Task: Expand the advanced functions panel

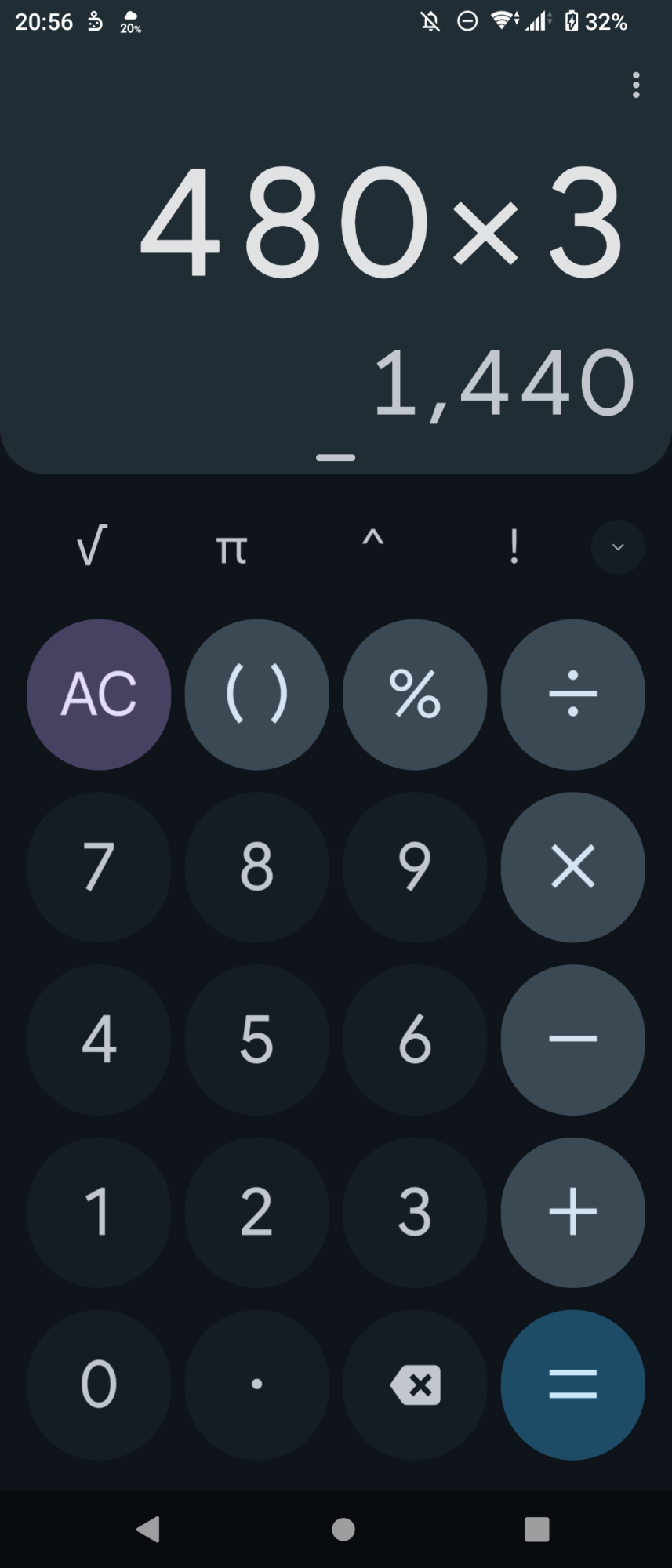Action: 618,547
